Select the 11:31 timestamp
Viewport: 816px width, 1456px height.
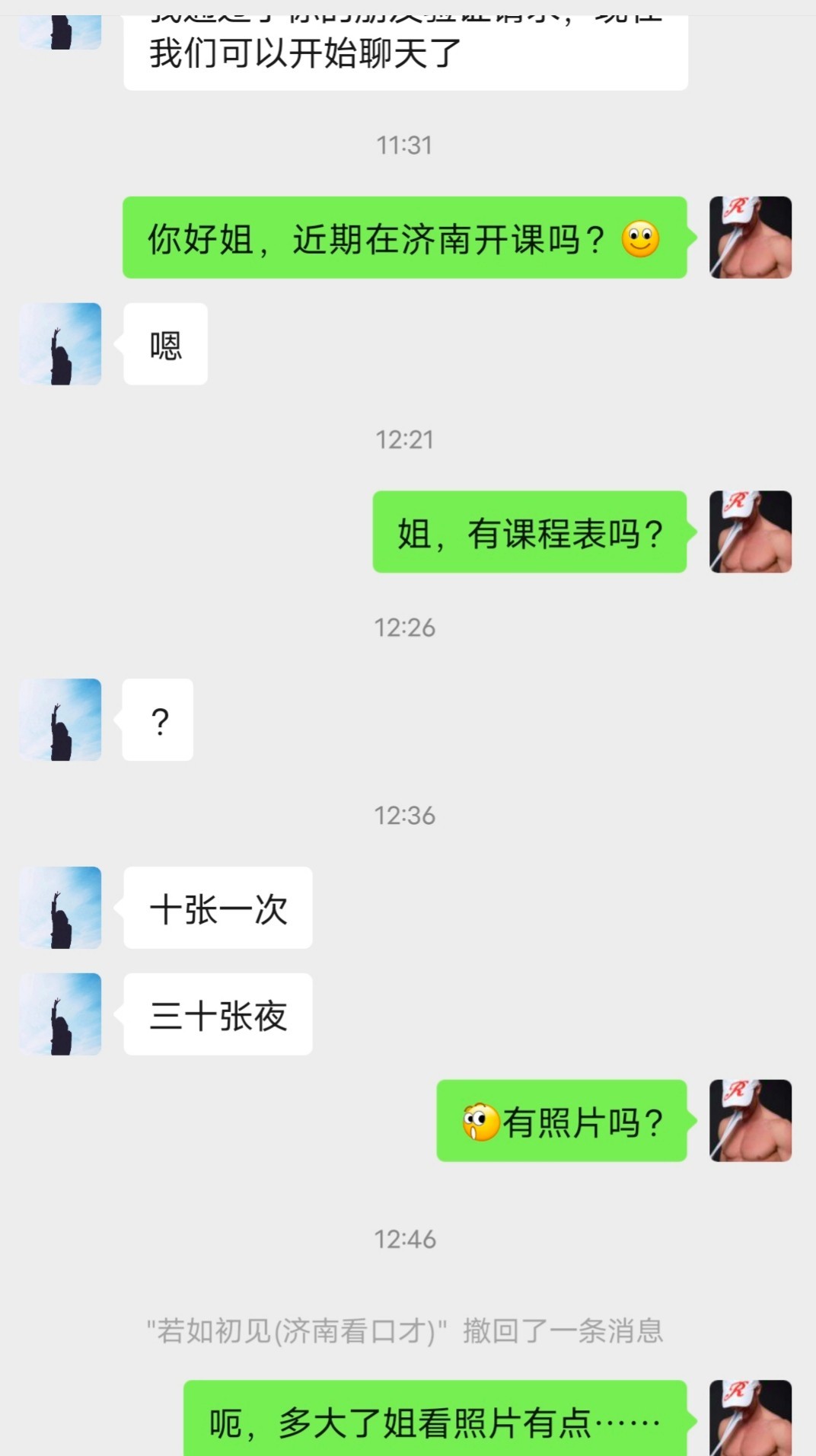tap(405, 145)
